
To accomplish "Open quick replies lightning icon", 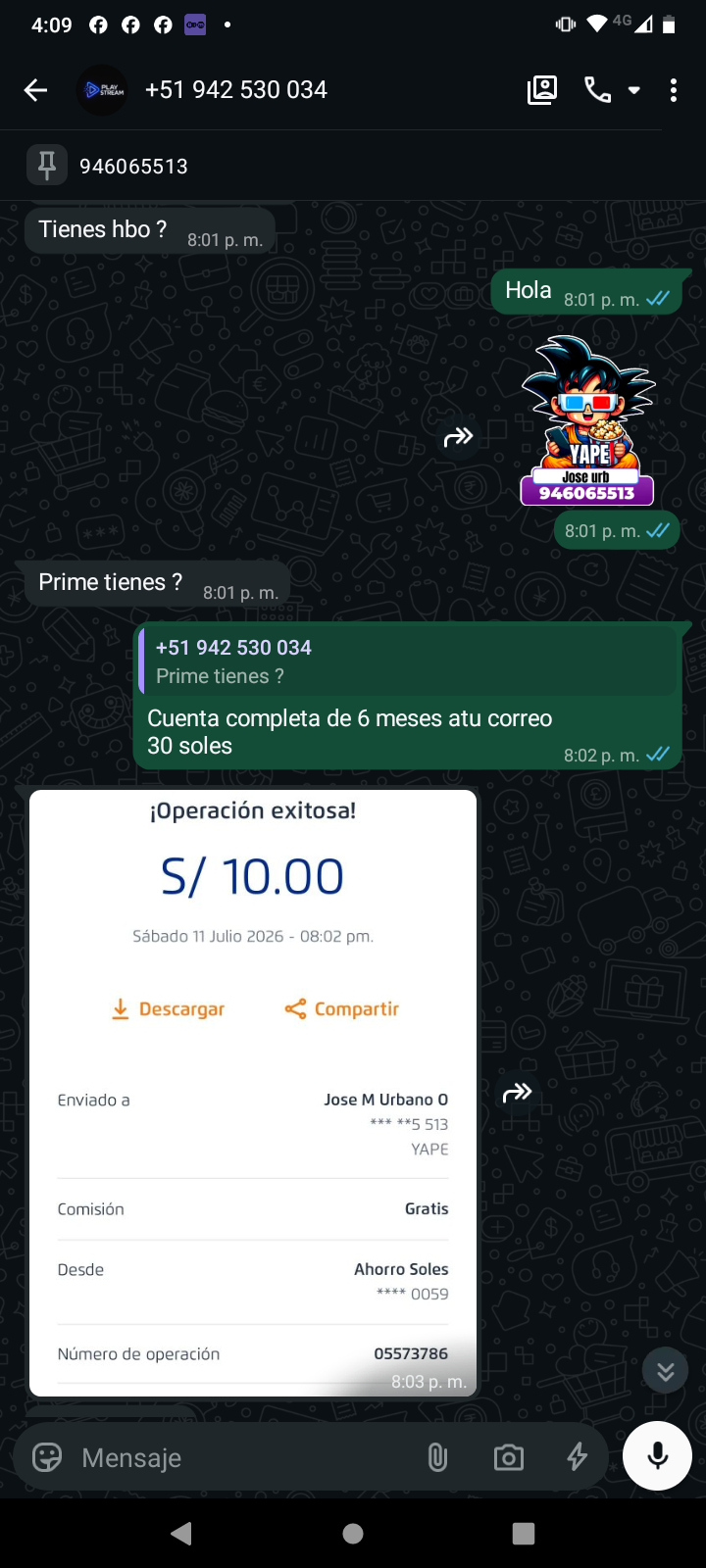I will [578, 1457].
